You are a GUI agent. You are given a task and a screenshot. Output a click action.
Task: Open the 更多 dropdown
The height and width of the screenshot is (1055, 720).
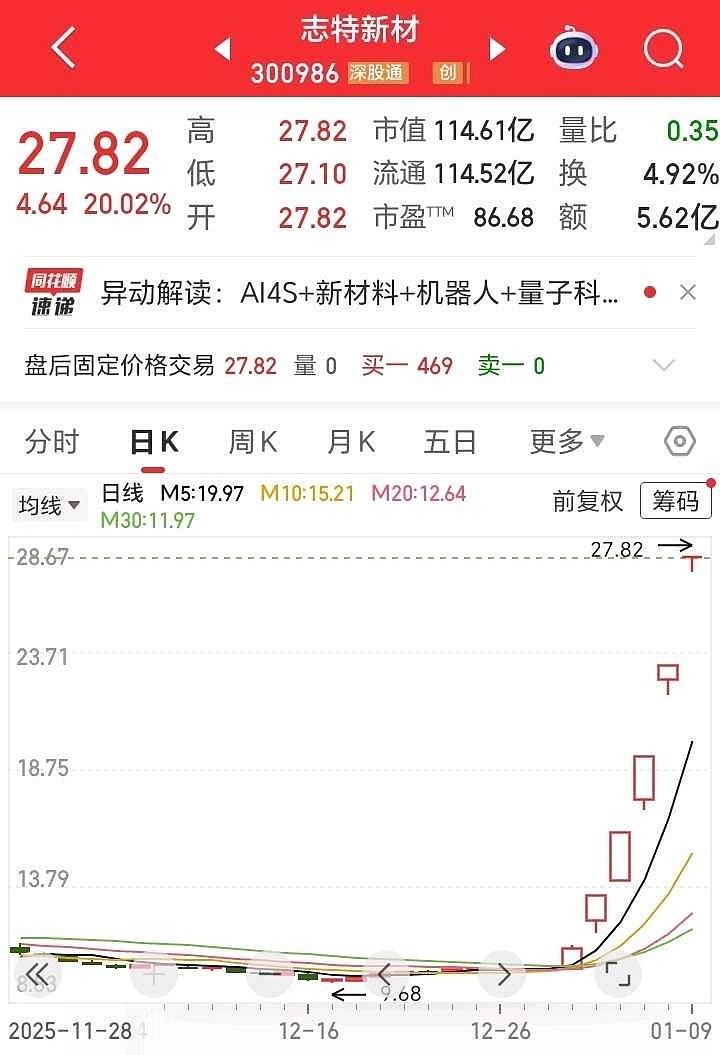pos(566,441)
